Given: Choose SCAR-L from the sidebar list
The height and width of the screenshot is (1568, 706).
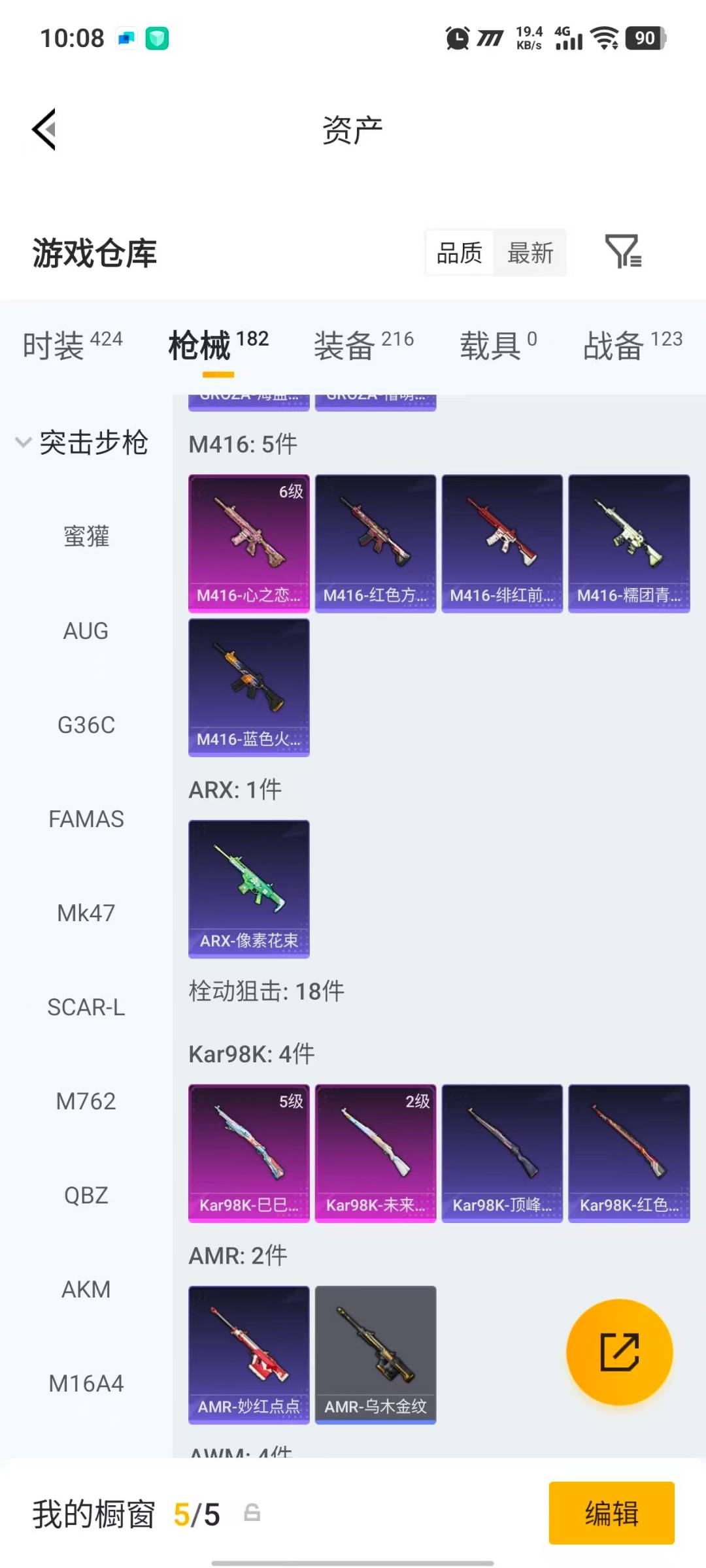Looking at the screenshot, I should (85, 1007).
